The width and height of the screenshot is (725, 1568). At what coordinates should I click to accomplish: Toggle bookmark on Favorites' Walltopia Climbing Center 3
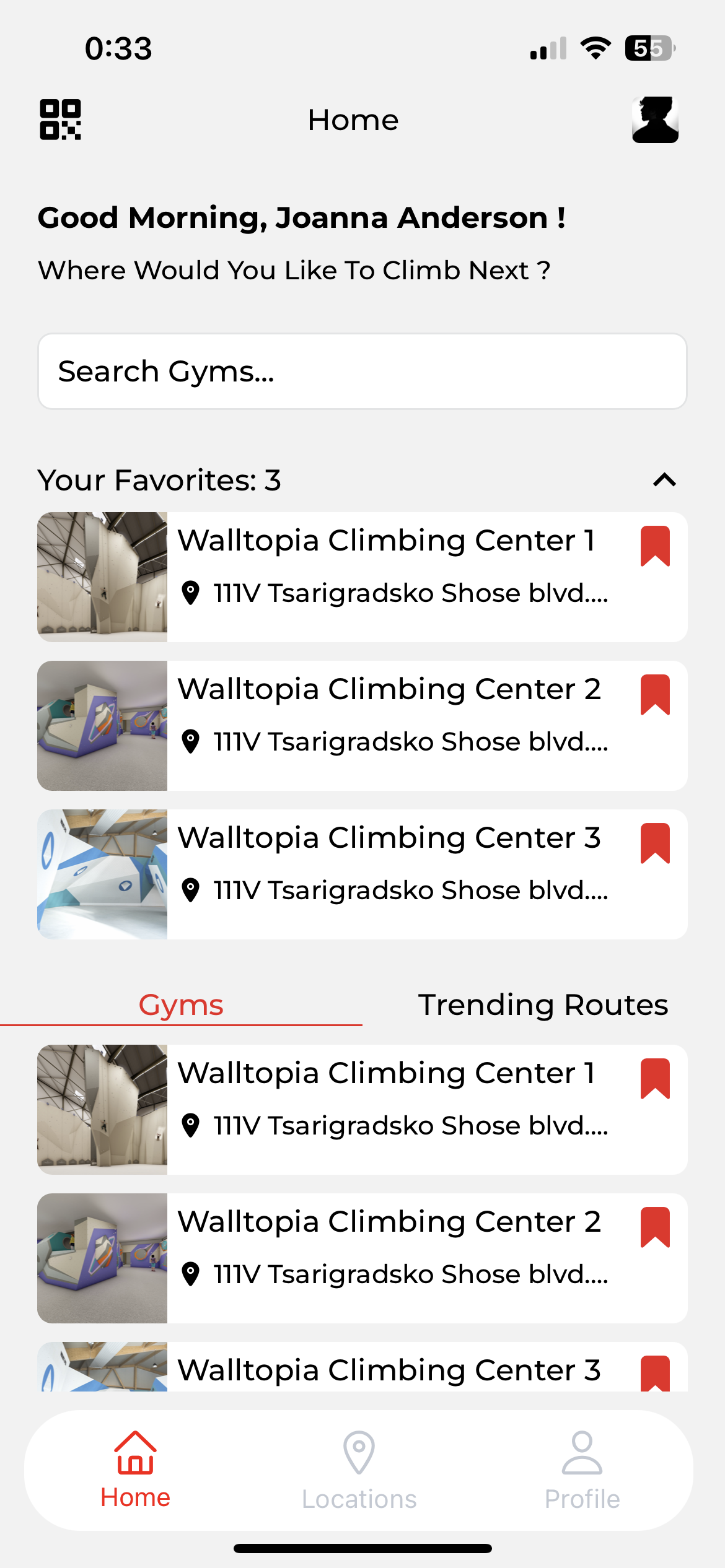[655, 843]
